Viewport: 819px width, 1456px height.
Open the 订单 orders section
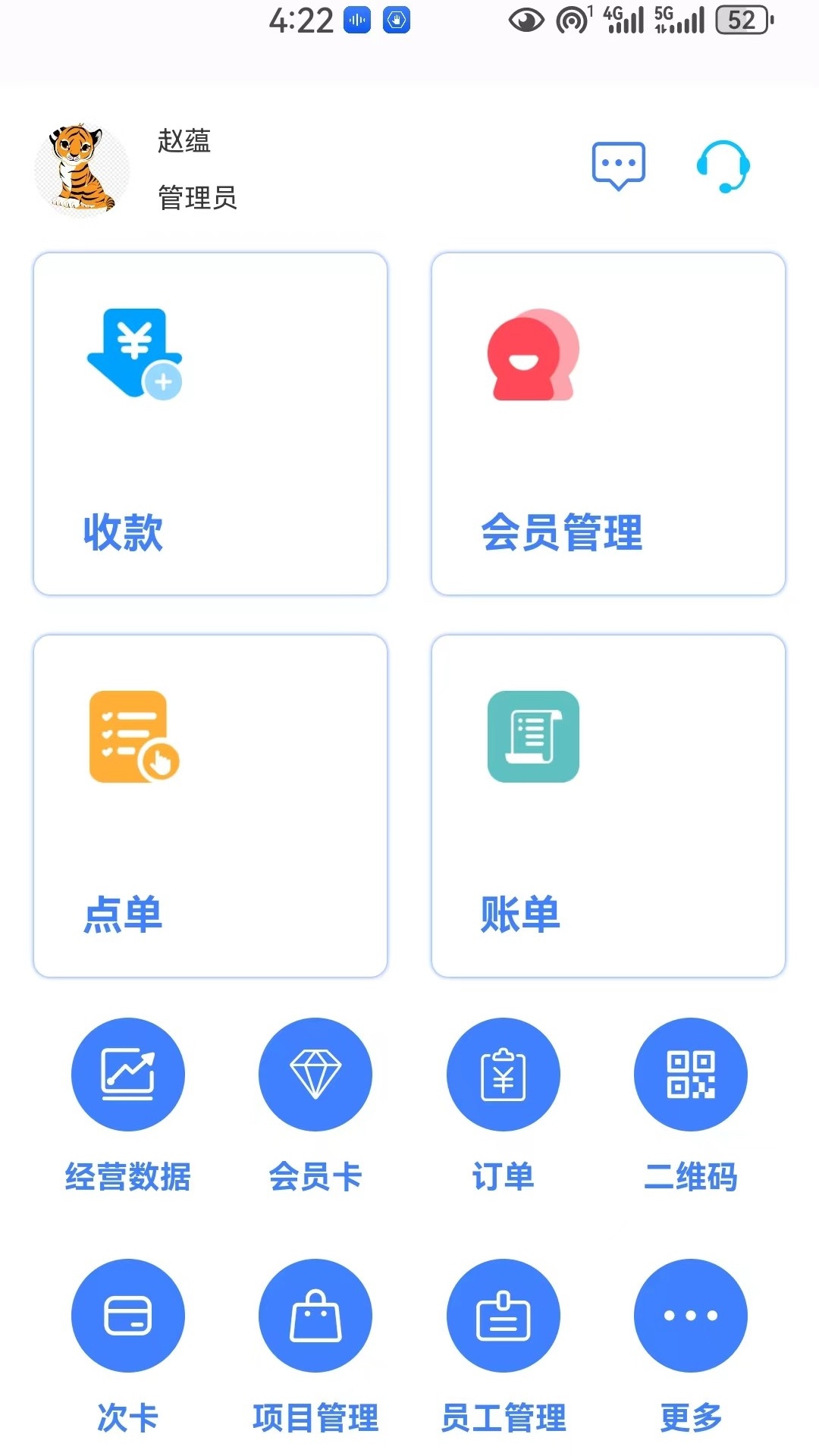[x=503, y=1075]
